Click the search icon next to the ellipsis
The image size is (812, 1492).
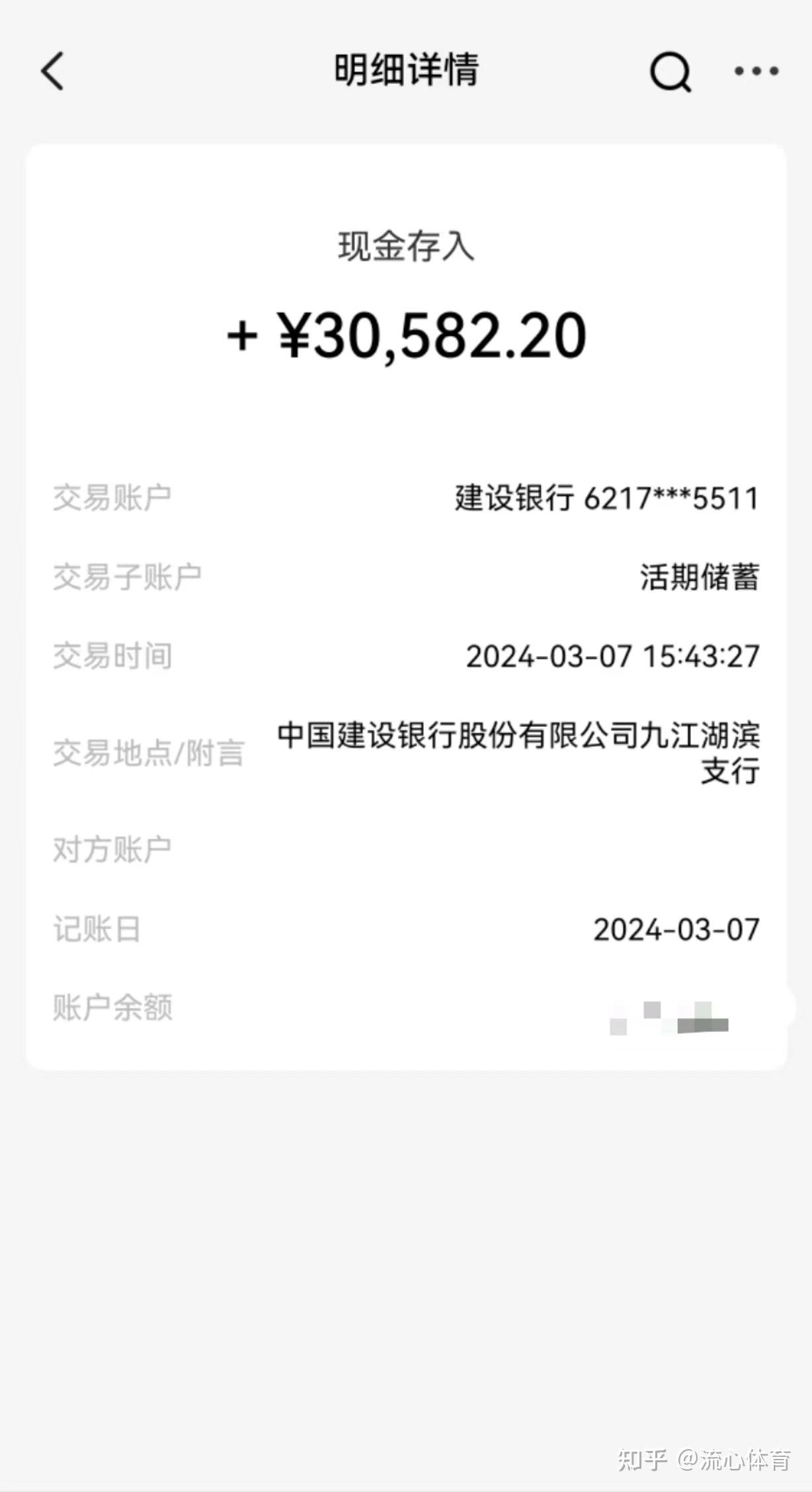point(670,71)
